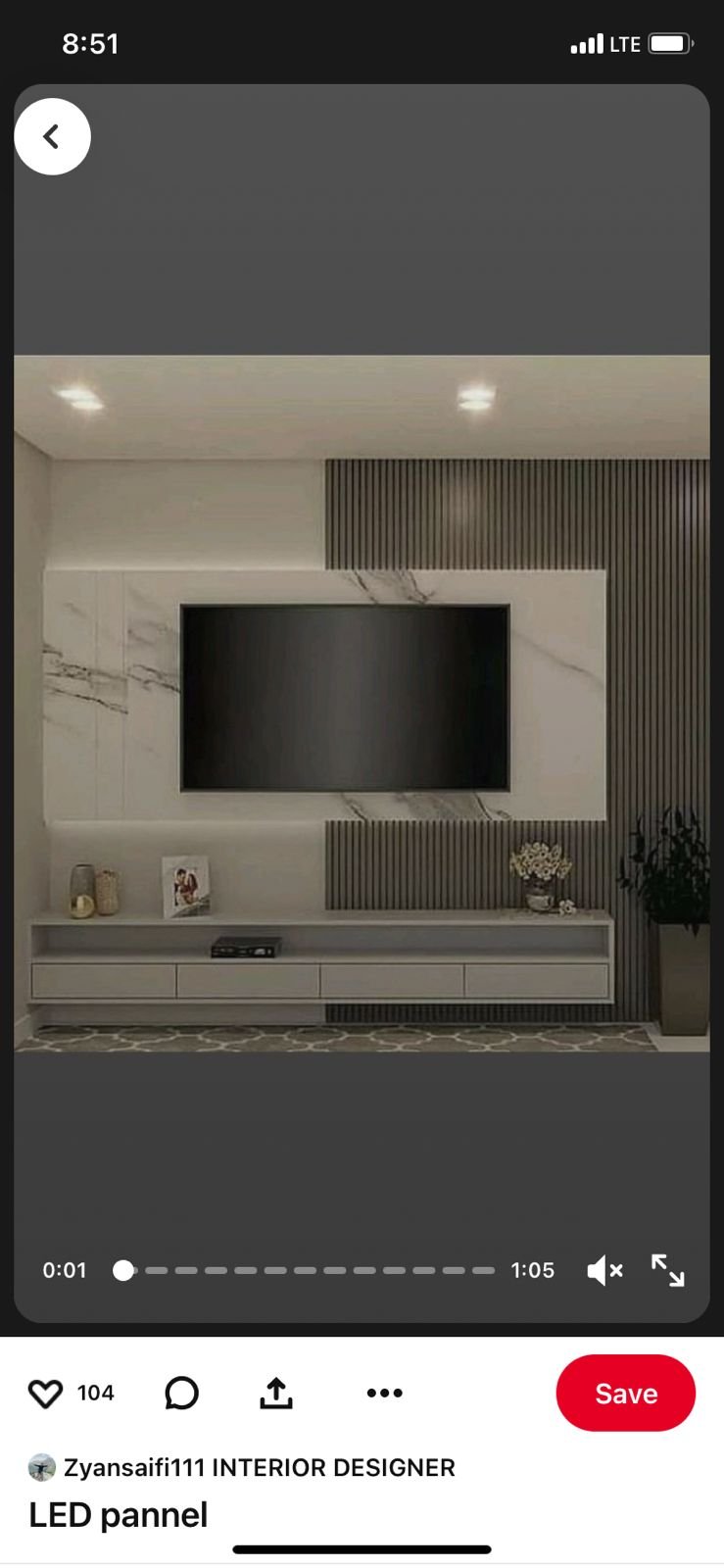Unmute the video sound

click(x=604, y=1271)
